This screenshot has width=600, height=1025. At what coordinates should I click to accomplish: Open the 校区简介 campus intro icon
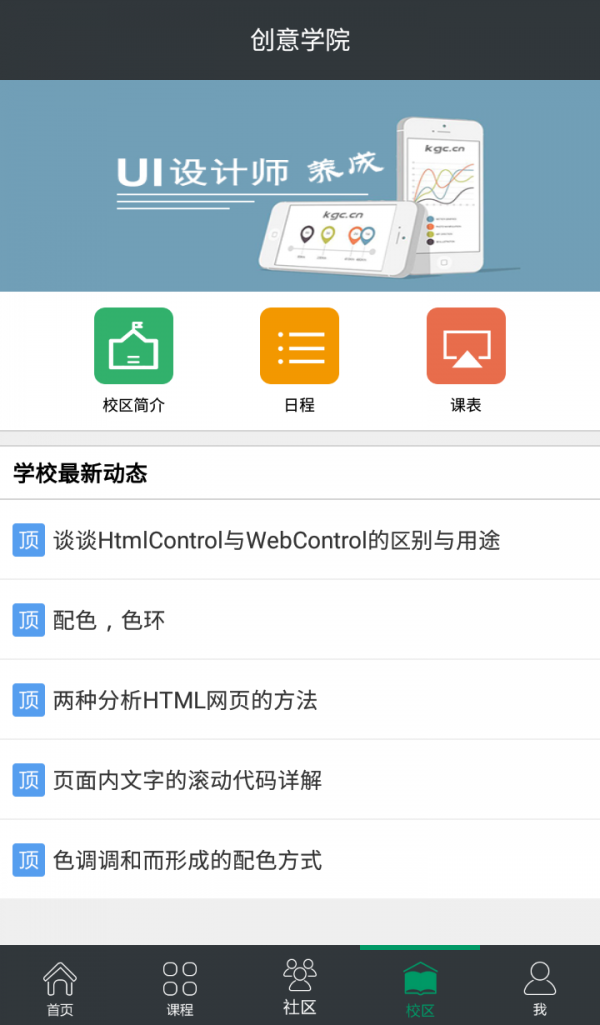(x=133, y=346)
